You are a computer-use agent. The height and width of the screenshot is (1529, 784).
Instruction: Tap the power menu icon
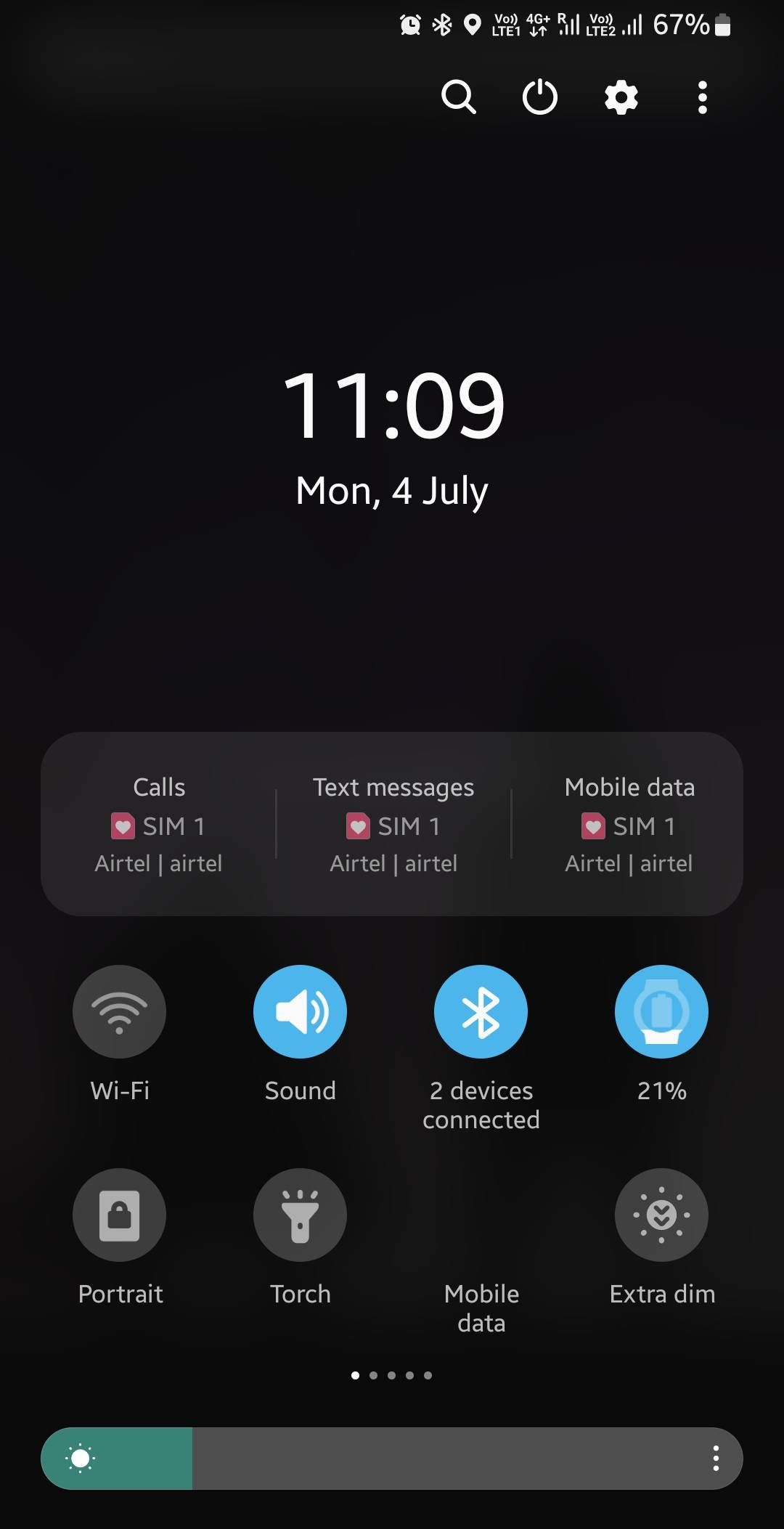(x=539, y=97)
